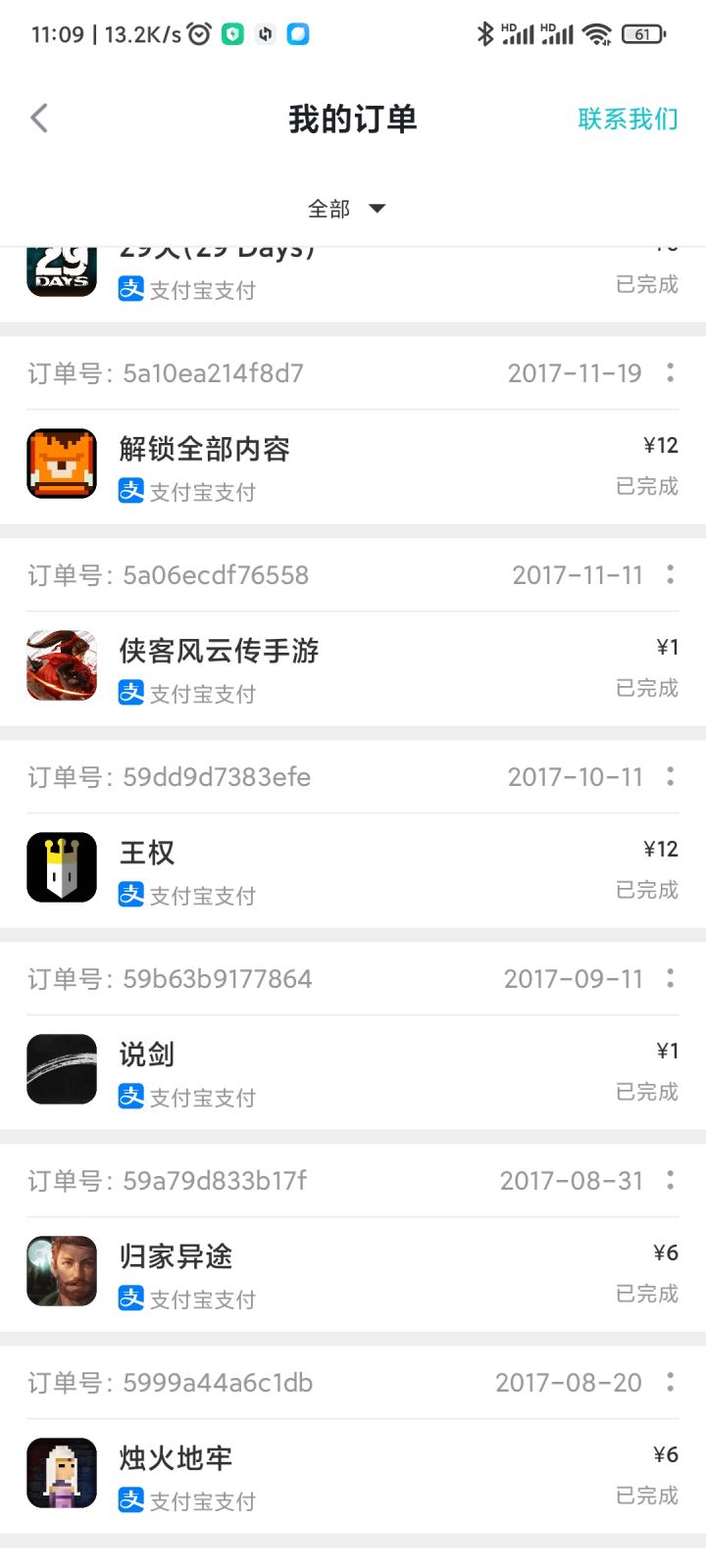The height and width of the screenshot is (1568, 706).
Task: Go back from 我的订单 page
Action: click(x=39, y=119)
